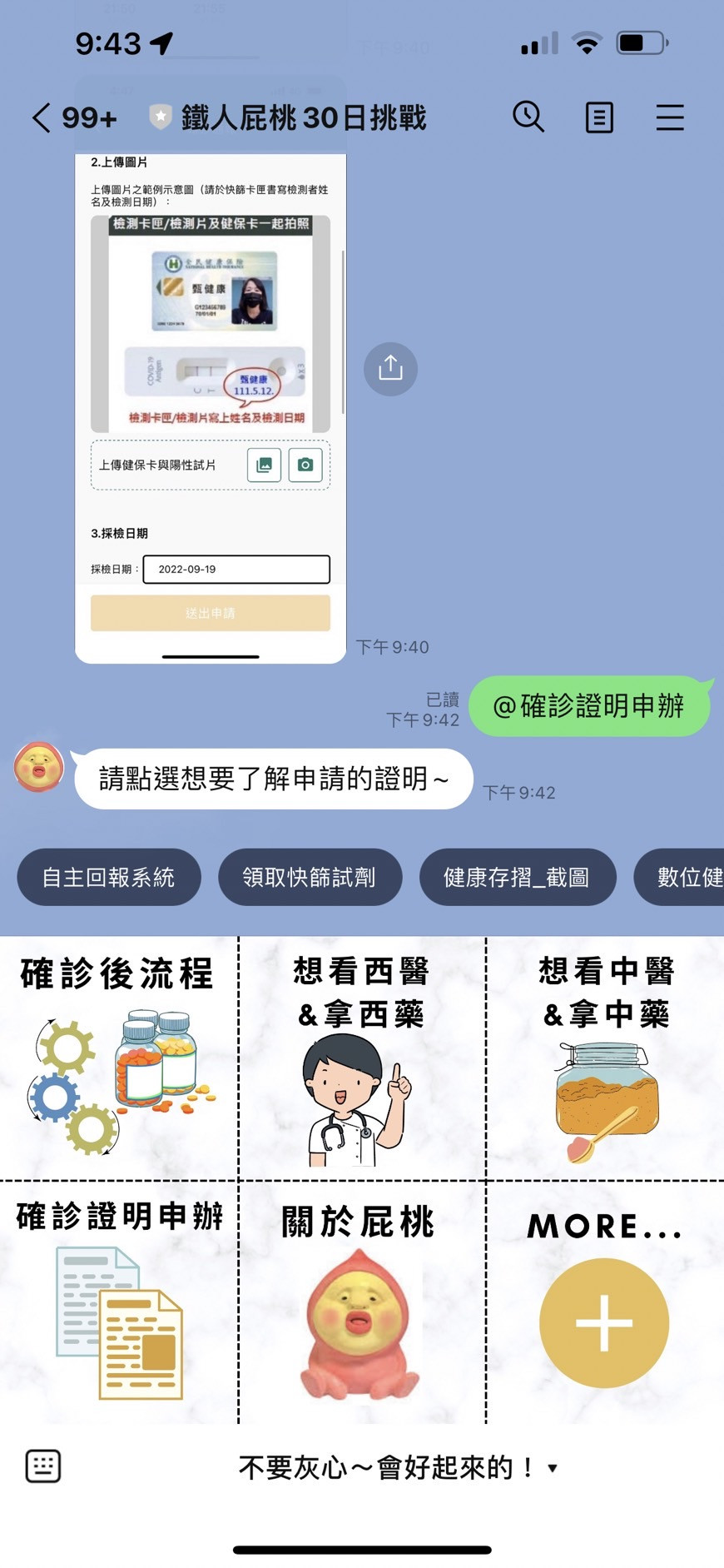Image resolution: width=724 pixels, height=1568 pixels.
Task: Select the 想看西醫&拿西藥 tile
Action: tap(362, 1058)
